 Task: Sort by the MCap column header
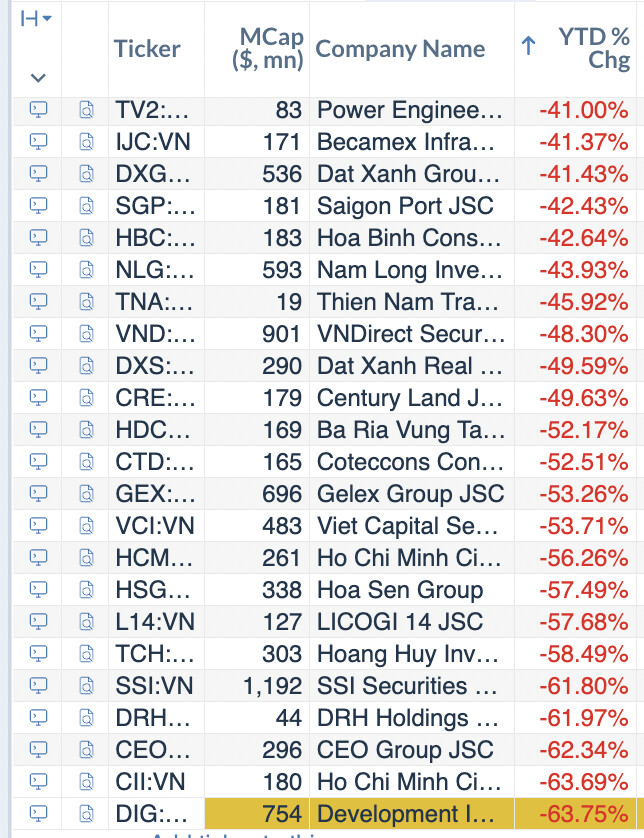pos(269,48)
